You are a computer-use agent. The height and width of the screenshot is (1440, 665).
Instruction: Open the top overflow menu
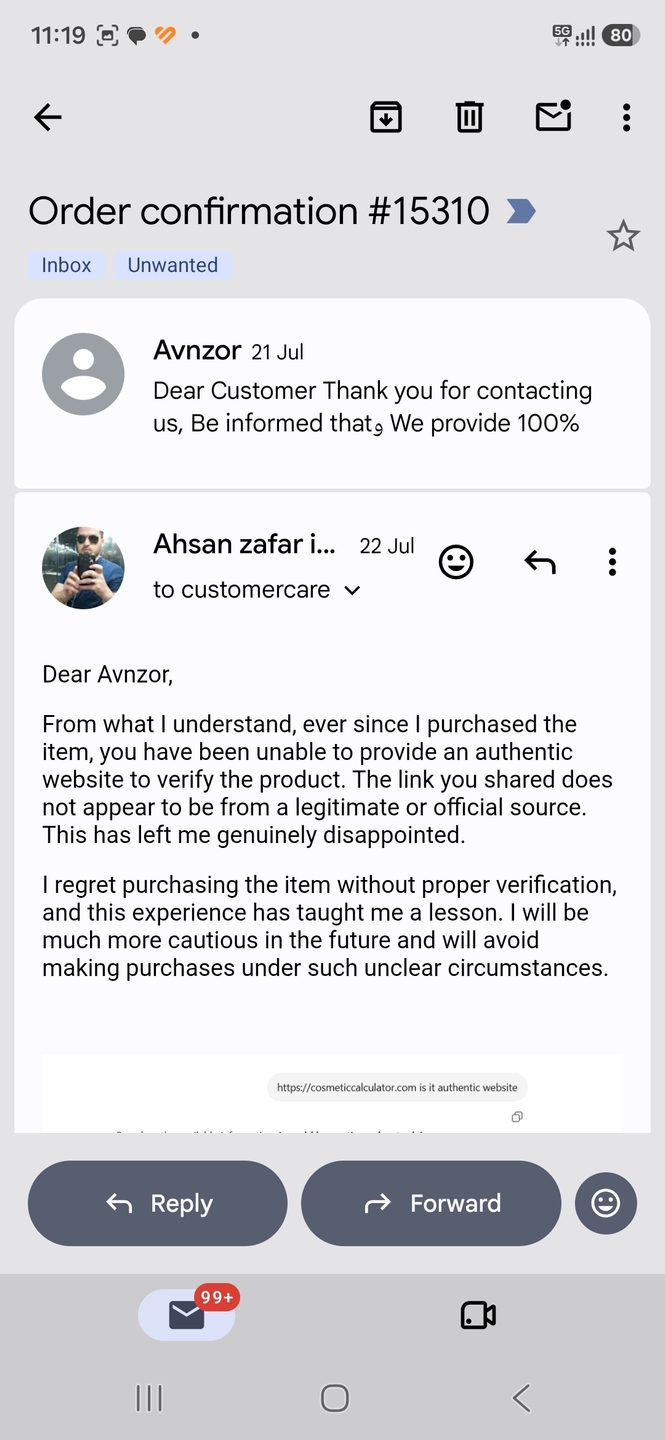pyautogui.click(x=626, y=117)
